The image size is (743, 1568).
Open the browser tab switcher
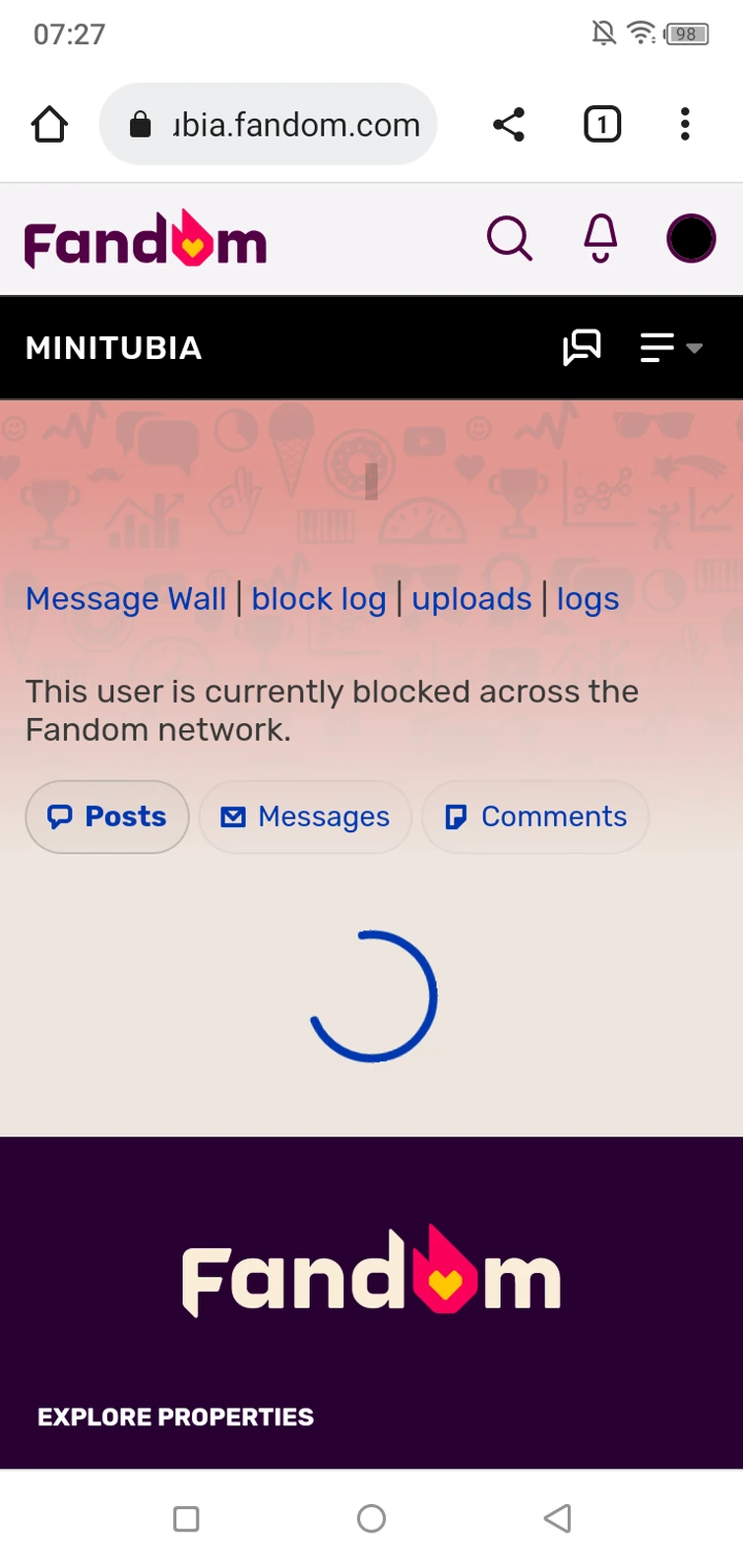pos(602,125)
